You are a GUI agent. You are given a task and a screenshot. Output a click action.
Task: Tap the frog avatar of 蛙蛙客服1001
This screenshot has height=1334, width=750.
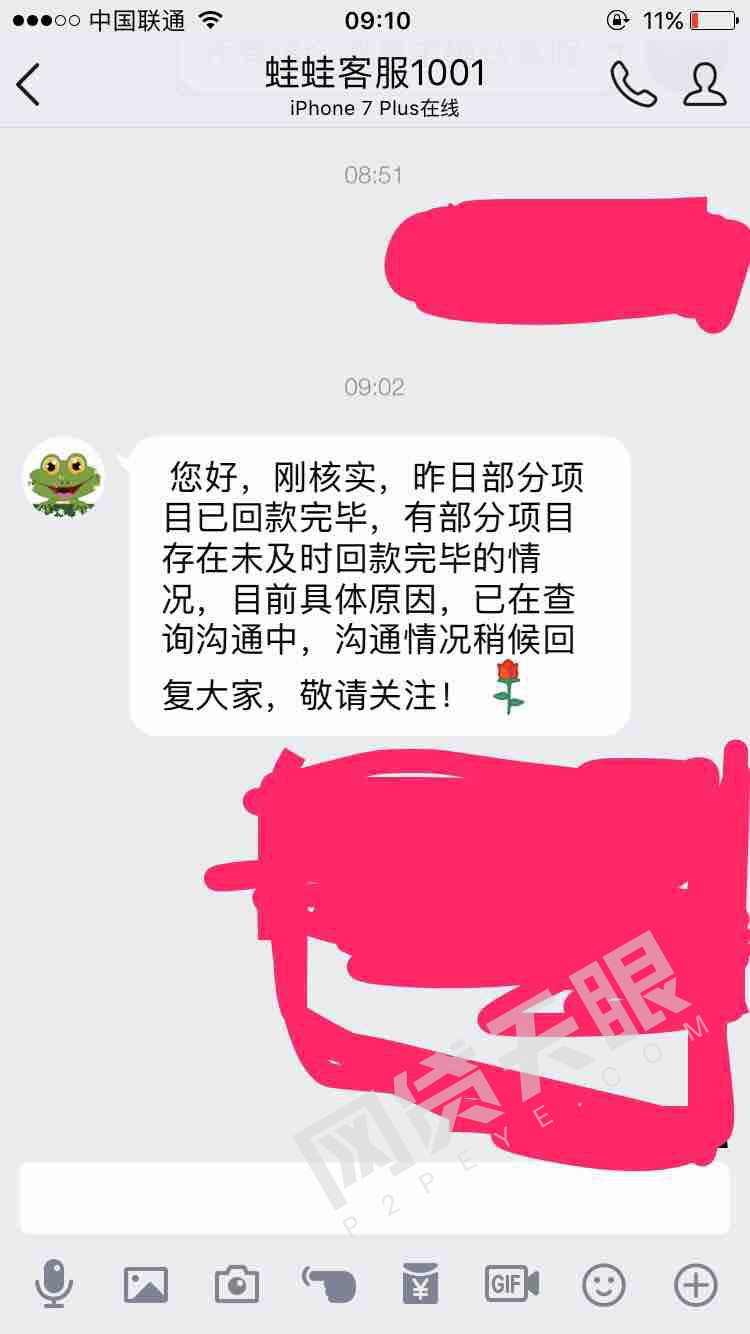pos(64,479)
